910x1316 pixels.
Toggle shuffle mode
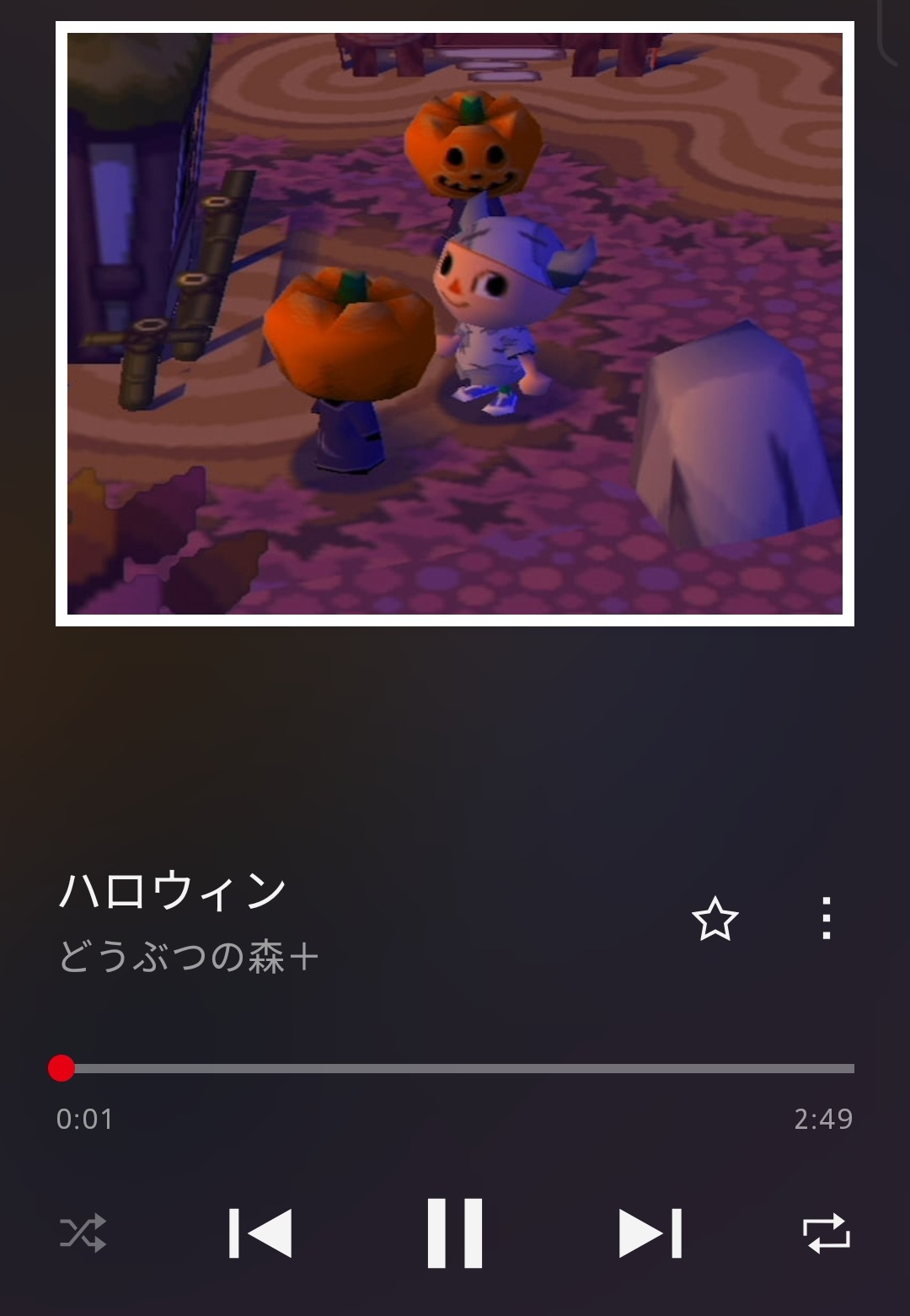click(x=83, y=1233)
